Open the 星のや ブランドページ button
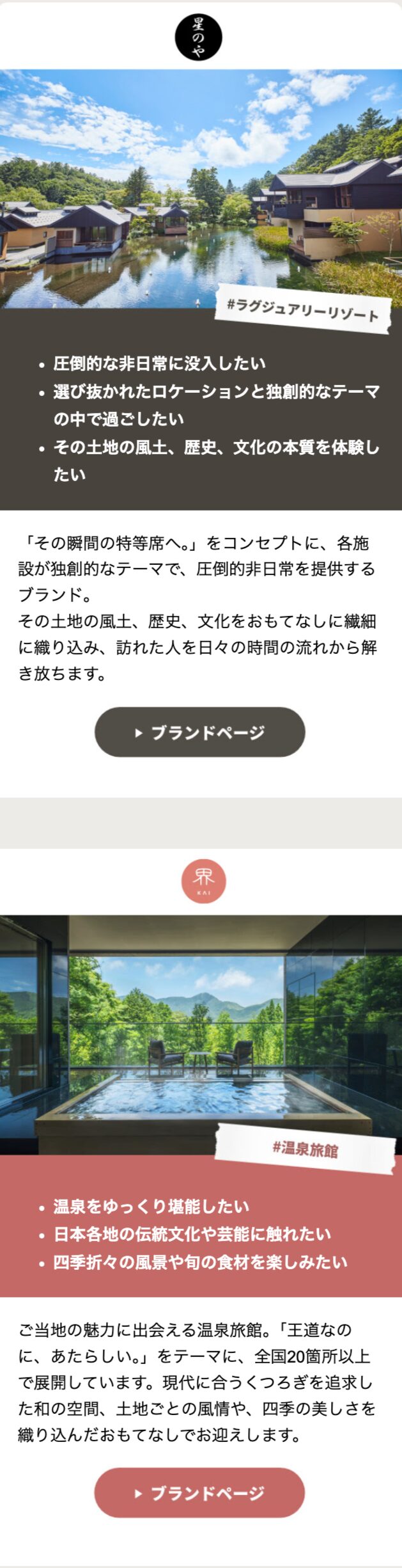This screenshot has width=402, height=1568. [200, 732]
